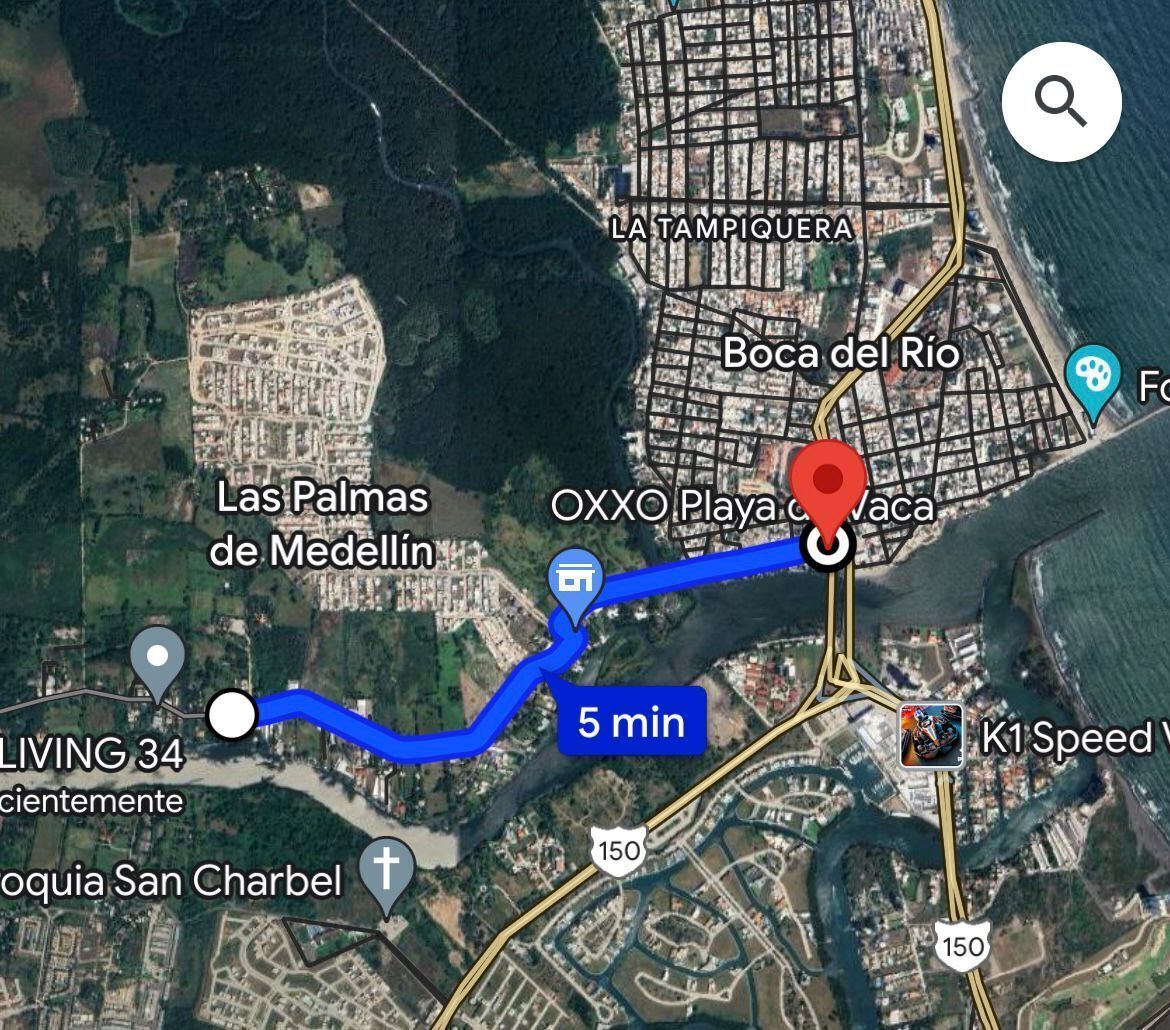Tap the teal pet paw marker
Screen dimensions: 1170x1030
tap(1093, 379)
